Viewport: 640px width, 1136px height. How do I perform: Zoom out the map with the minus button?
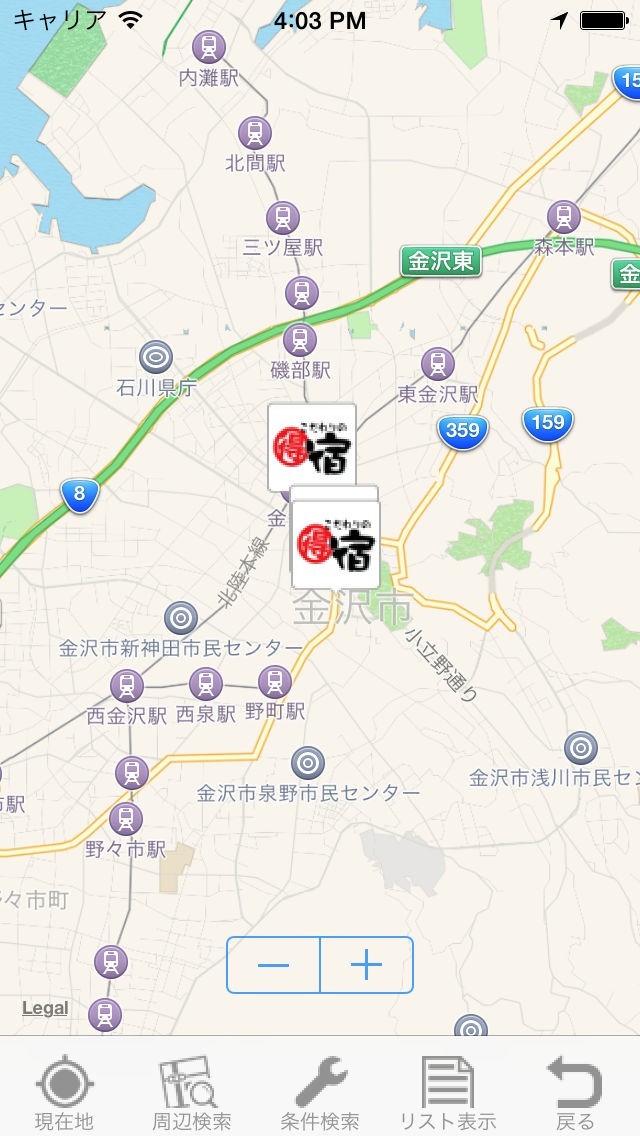point(273,965)
